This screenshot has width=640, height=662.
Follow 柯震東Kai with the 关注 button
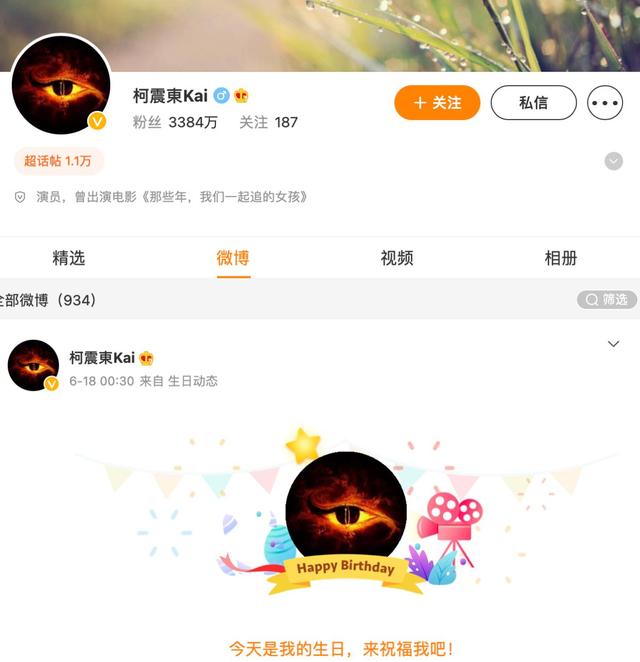click(x=437, y=103)
